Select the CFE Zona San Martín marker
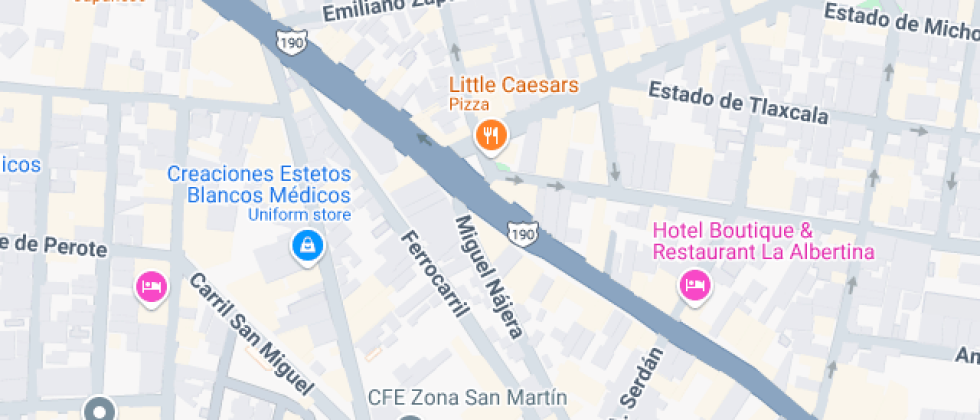The height and width of the screenshot is (420, 980). click(410, 415)
